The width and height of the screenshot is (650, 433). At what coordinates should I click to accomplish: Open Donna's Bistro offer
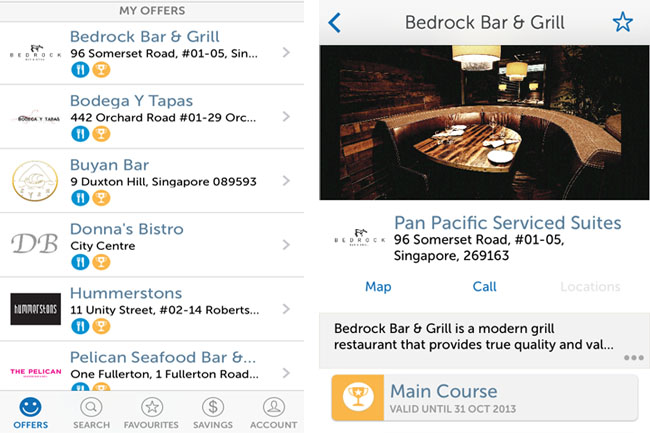[x=150, y=245]
